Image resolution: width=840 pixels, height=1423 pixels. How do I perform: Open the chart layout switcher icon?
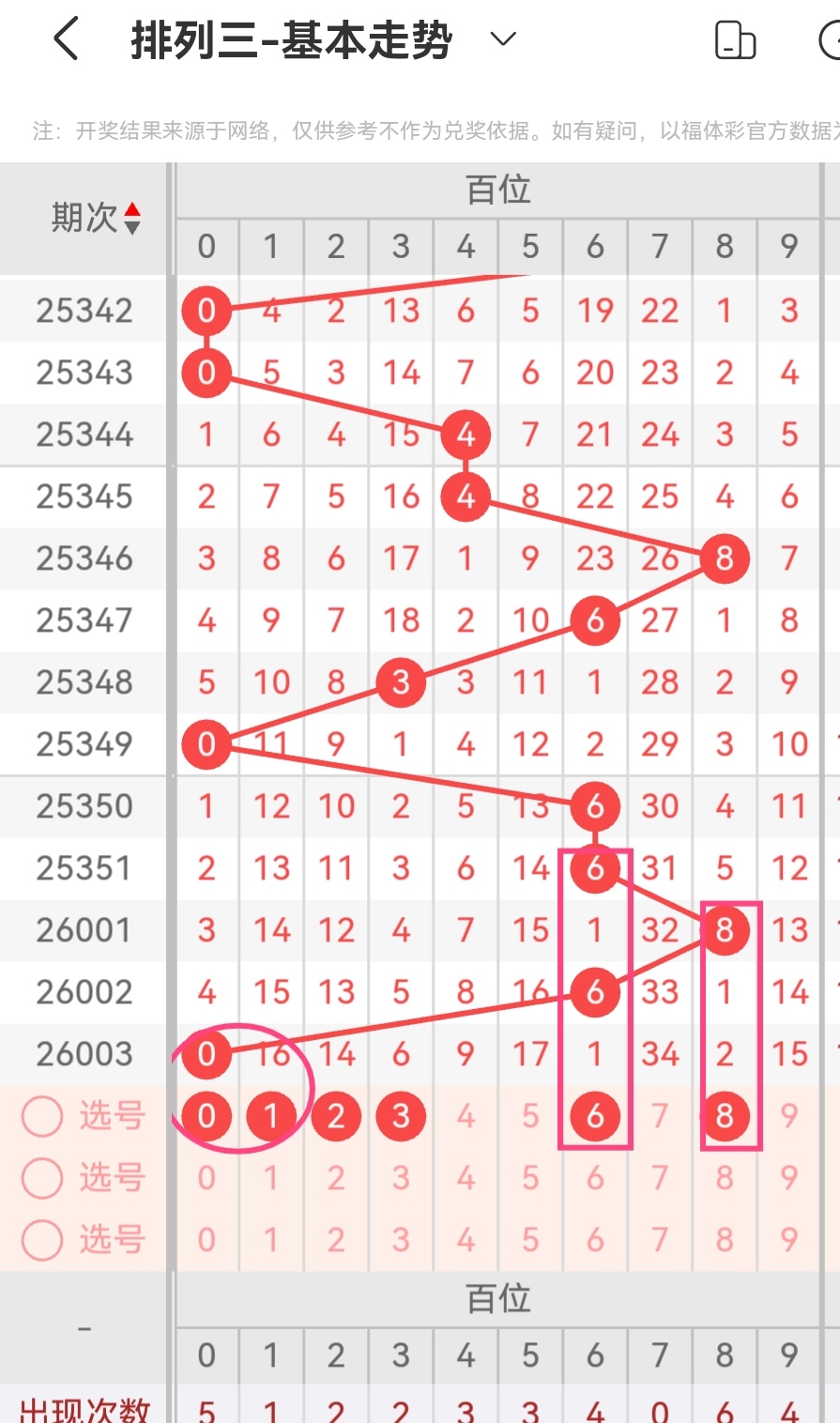735,39
